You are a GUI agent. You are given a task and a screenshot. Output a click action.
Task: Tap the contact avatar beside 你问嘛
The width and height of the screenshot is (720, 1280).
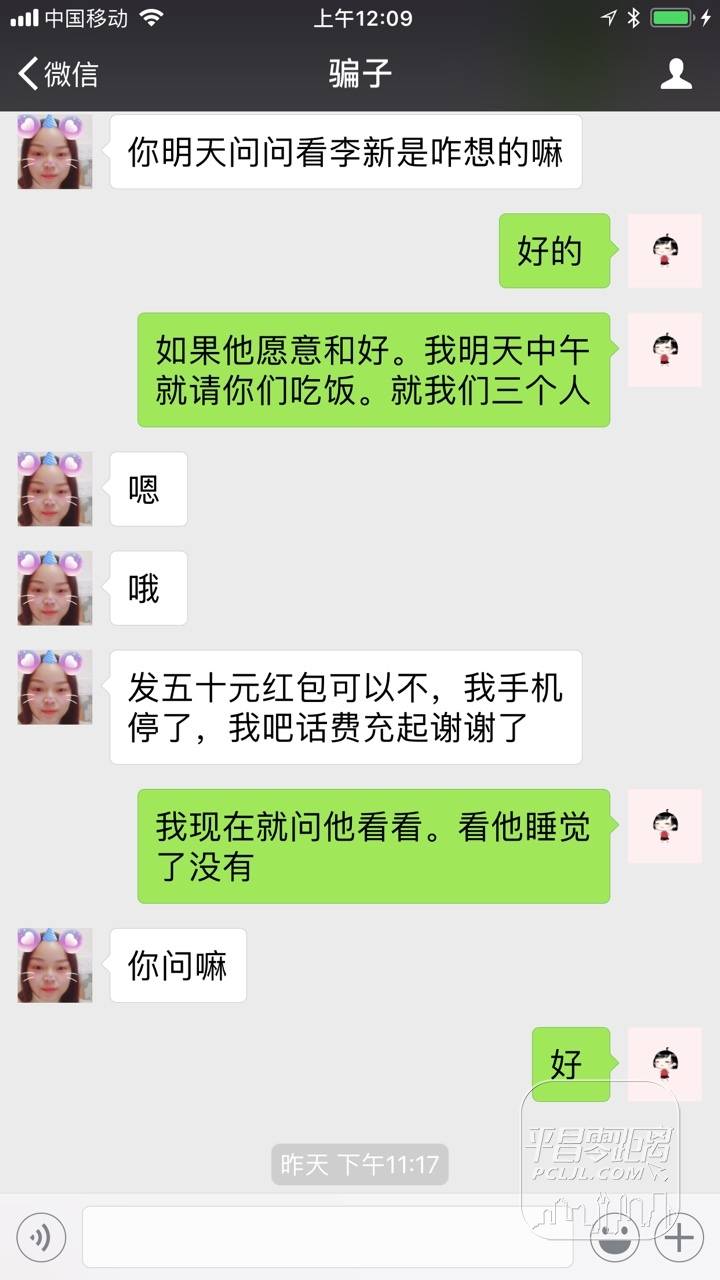[x=54, y=965]
